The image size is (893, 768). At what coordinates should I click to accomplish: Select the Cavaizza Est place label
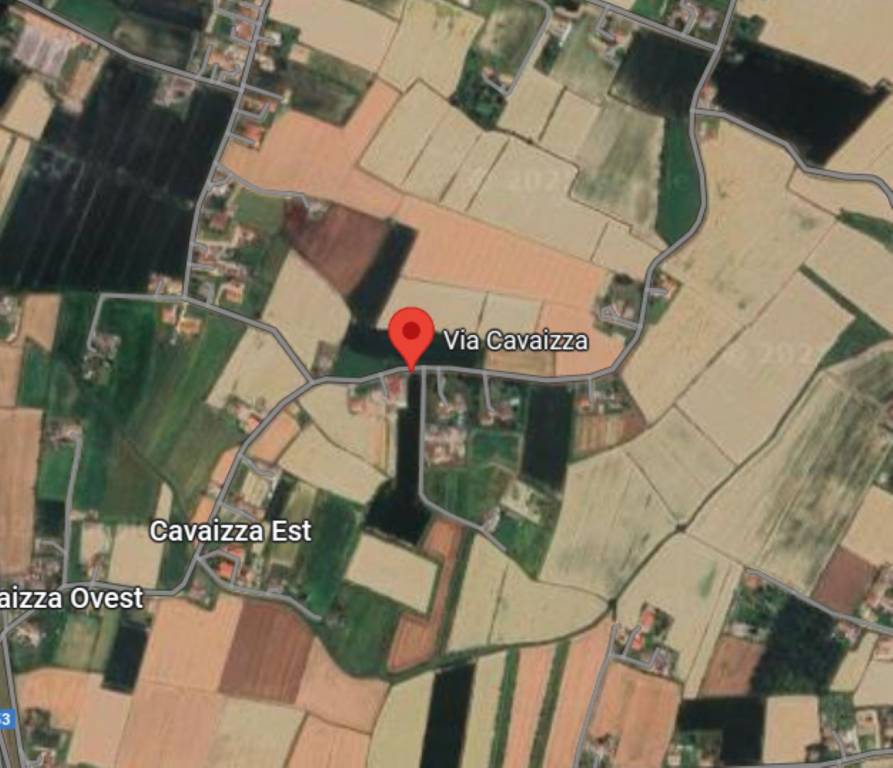tap(230, 531)
